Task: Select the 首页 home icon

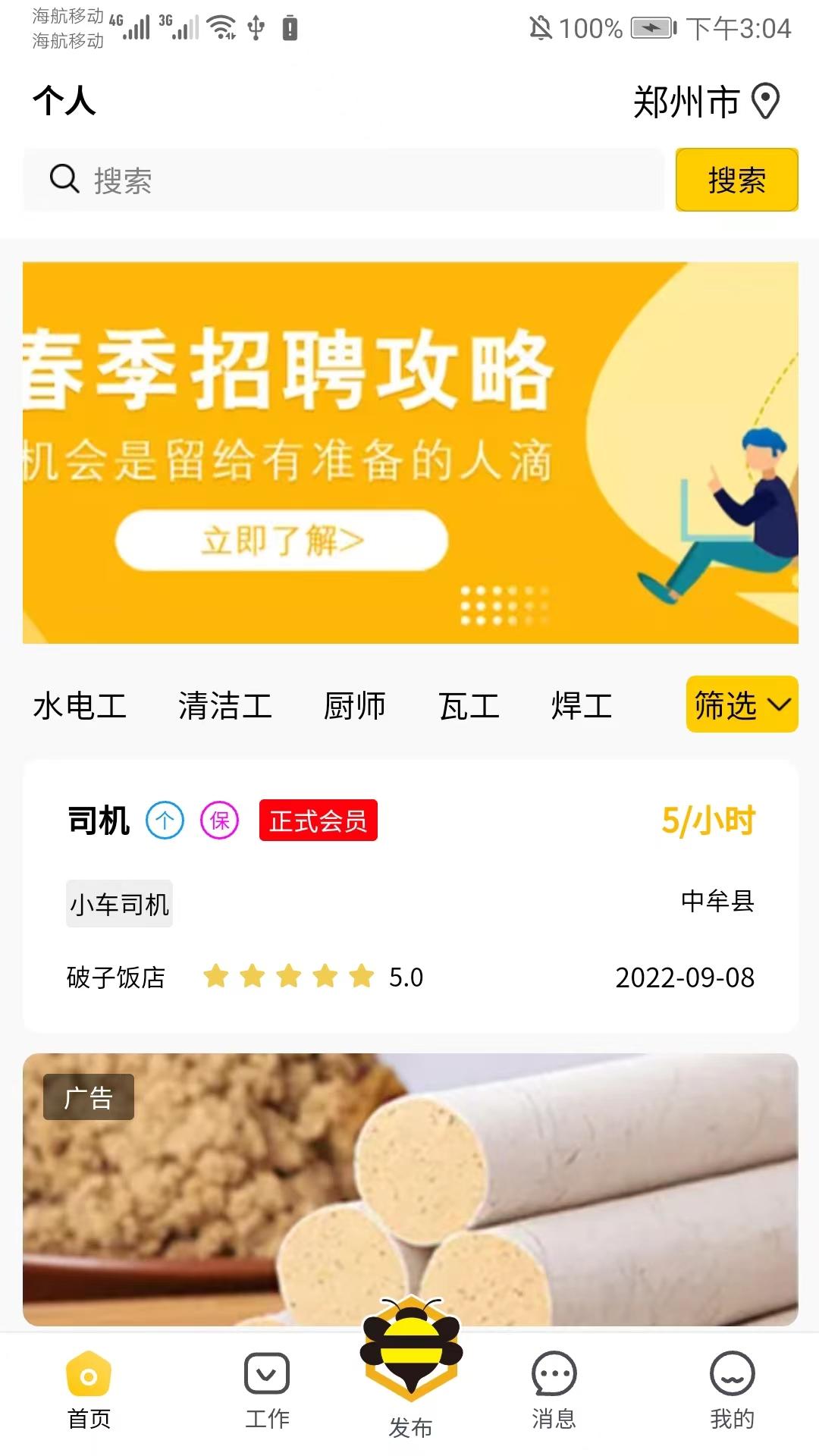Action: [x=89, y=1388]
